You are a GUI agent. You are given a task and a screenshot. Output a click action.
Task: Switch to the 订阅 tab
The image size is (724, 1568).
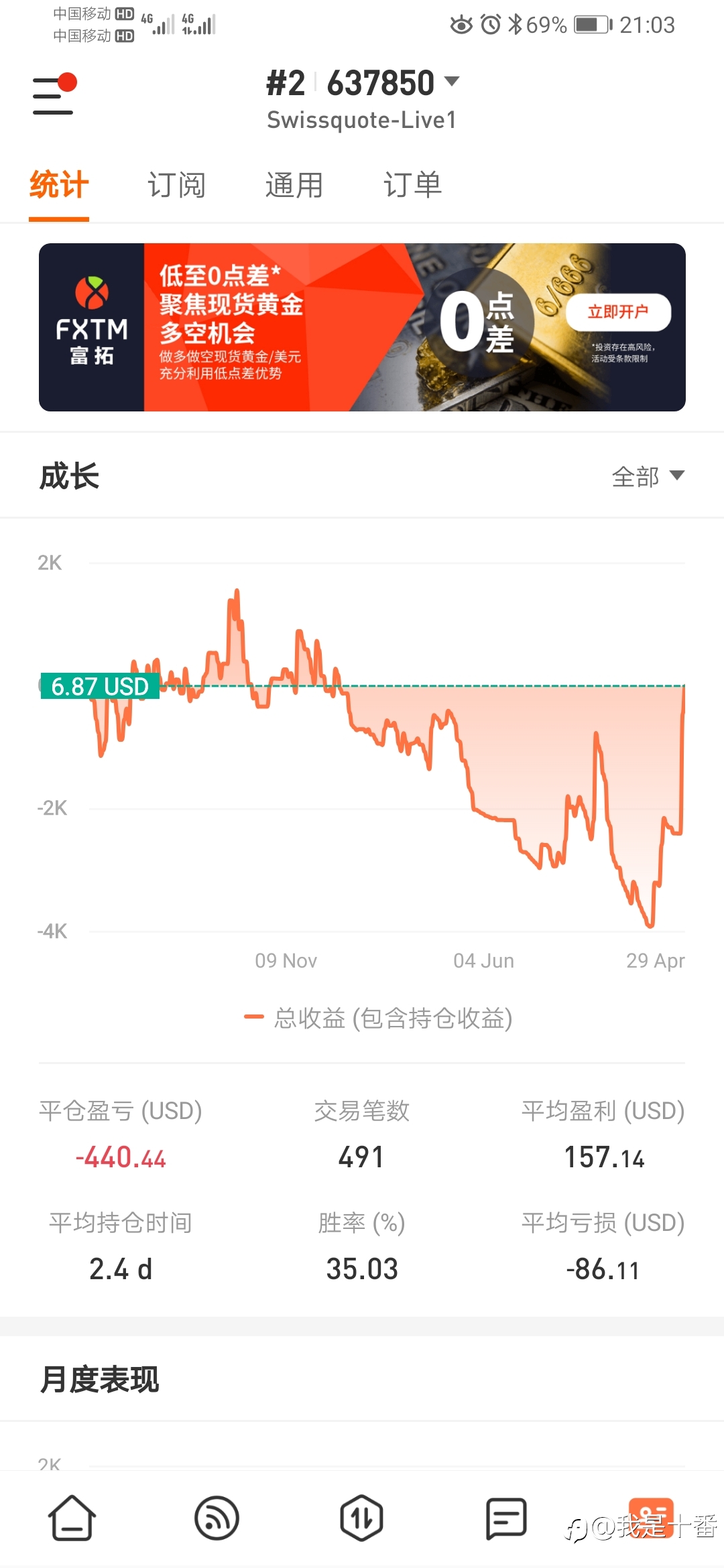point(176,185)
